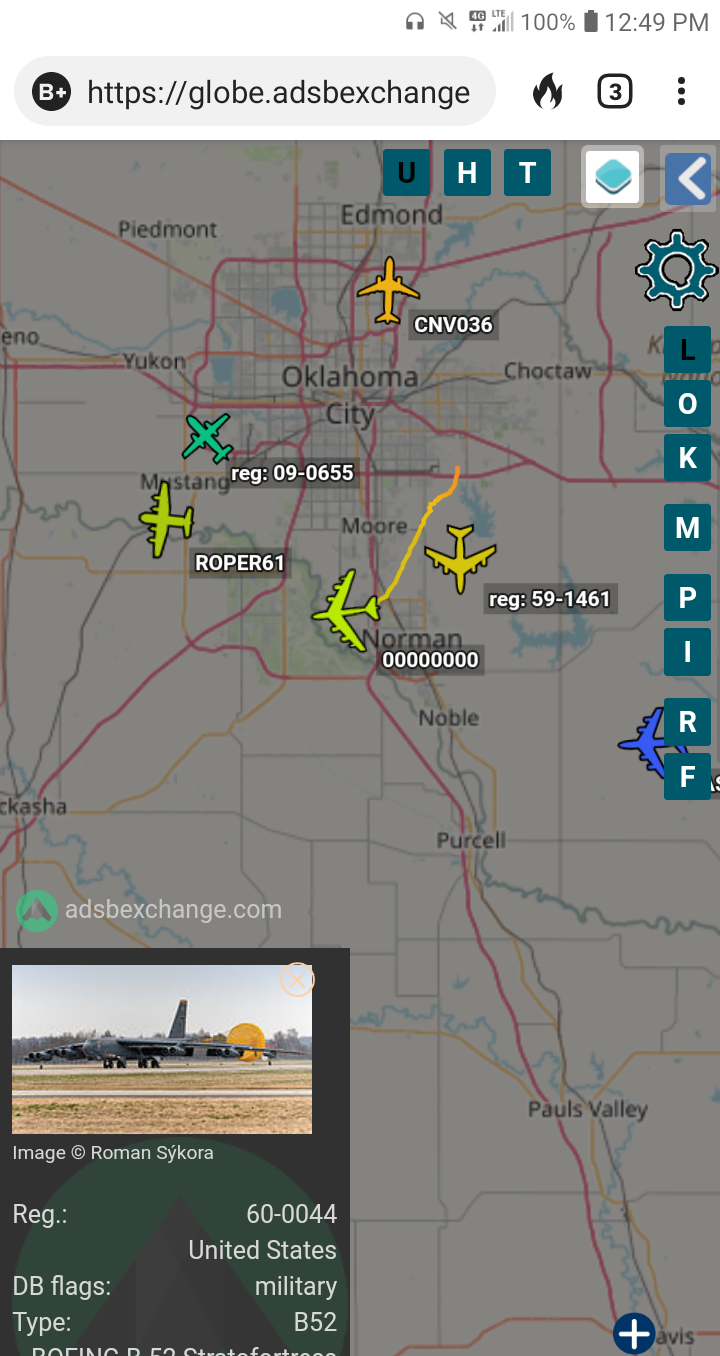
Task: Tap the left chevron collapse arrow
Action: pos(689,178)
